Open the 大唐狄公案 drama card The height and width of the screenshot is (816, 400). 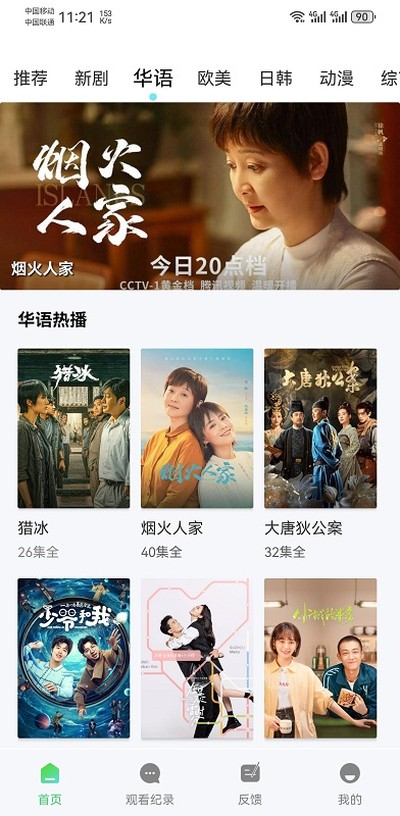[320, 453]
